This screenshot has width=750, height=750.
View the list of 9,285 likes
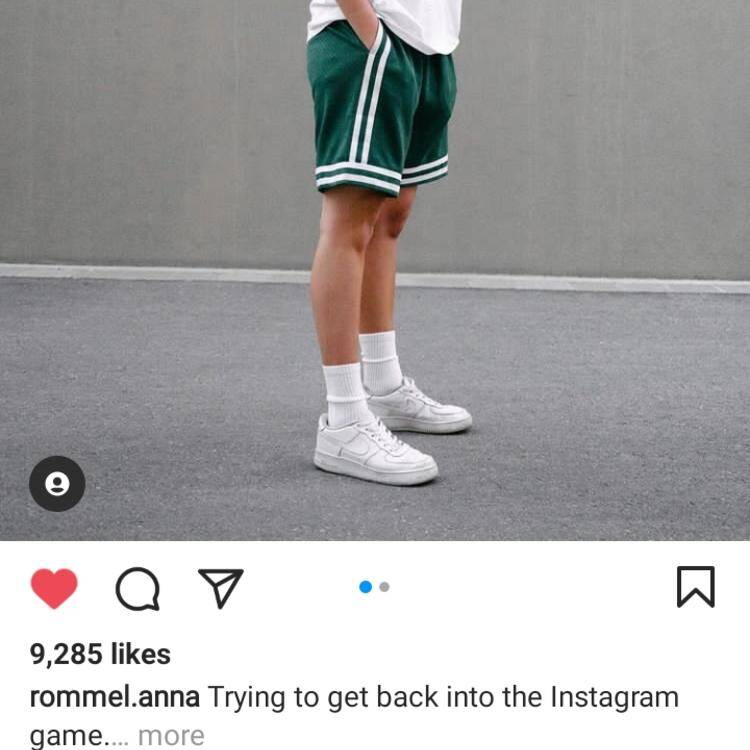[100, 654]
